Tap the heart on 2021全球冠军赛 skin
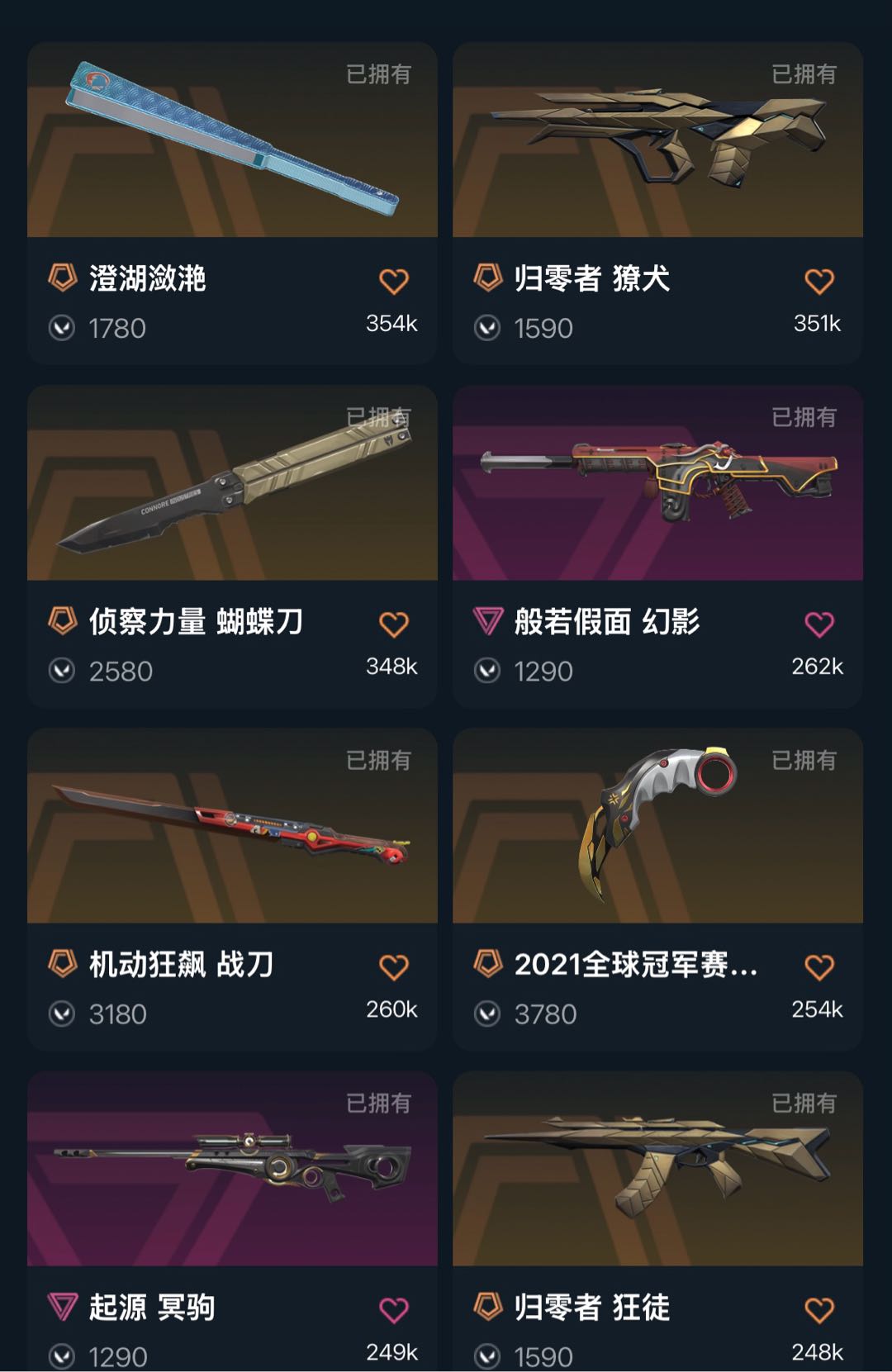This screenshot has height=1372, width=892. pyautogui.click(x=819, y=967)
